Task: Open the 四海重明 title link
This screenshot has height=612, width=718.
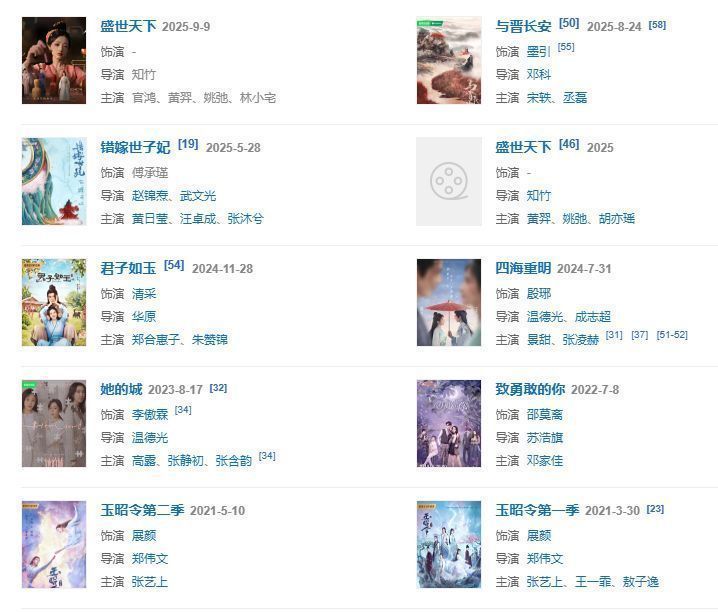Action: [523, 268]
